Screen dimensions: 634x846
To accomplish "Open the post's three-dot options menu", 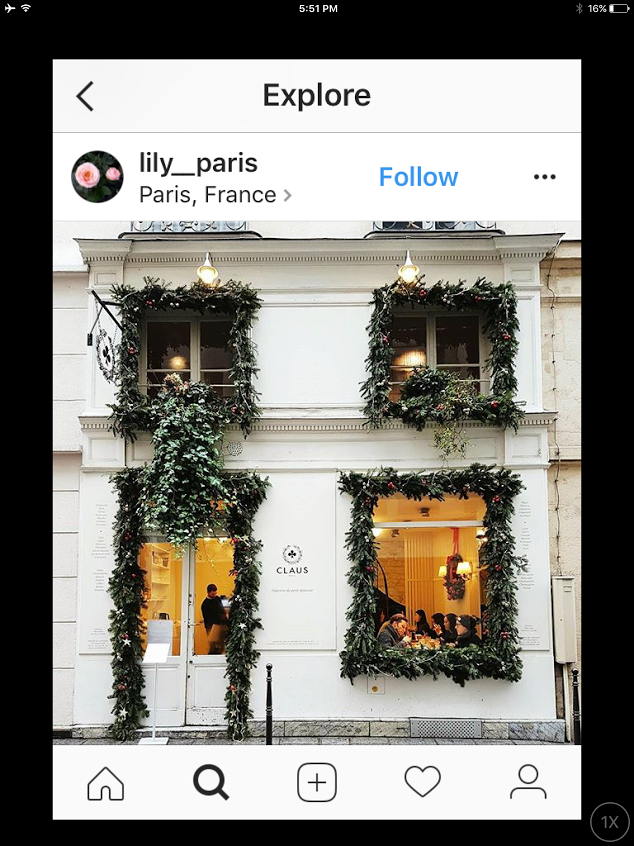I will [544, 177].
